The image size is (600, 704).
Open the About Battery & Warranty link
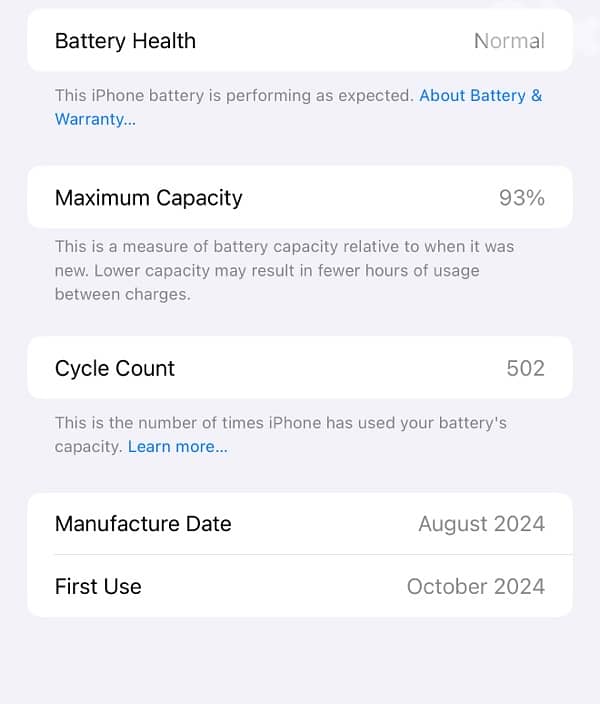pos(480,96)
